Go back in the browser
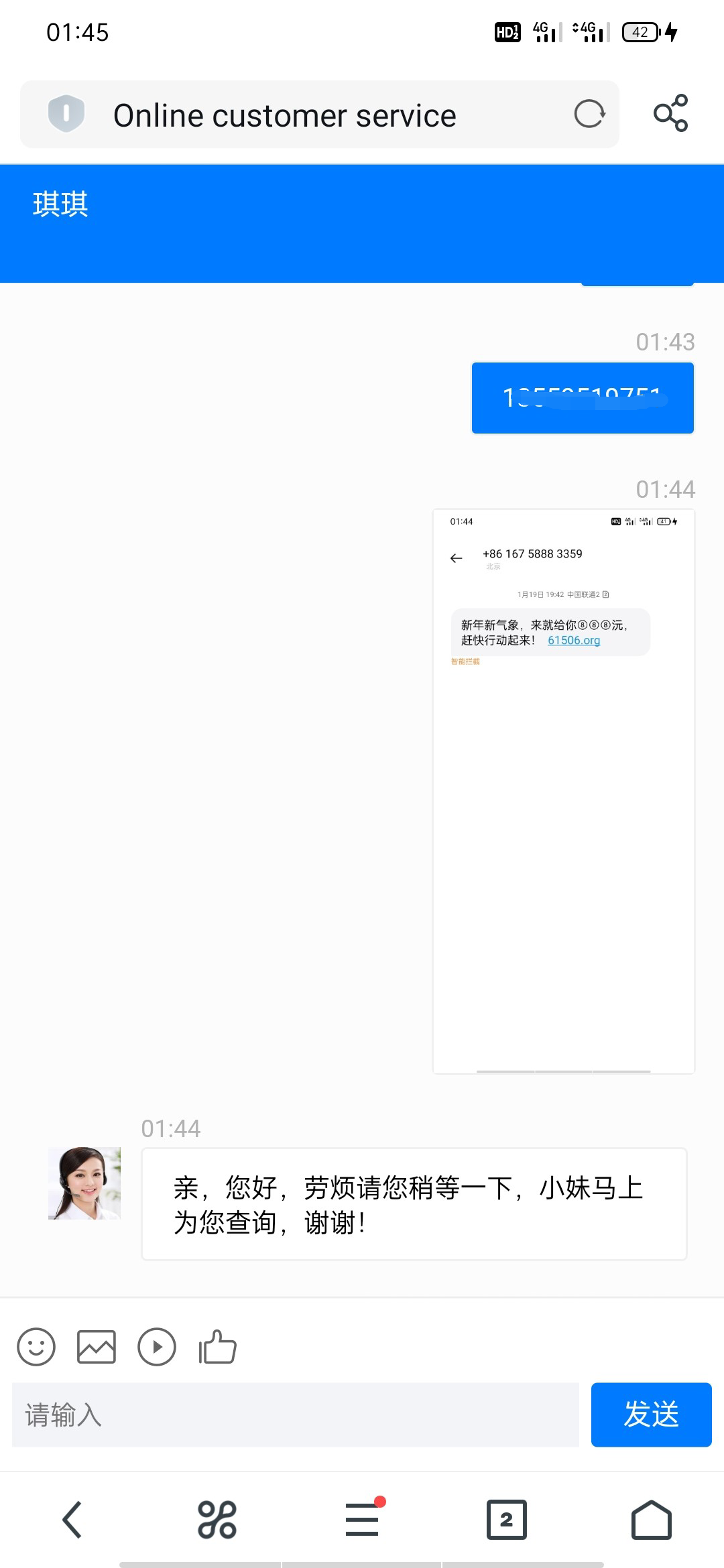The height and width of the screenshot is (1568, 724). [72, 1519]
